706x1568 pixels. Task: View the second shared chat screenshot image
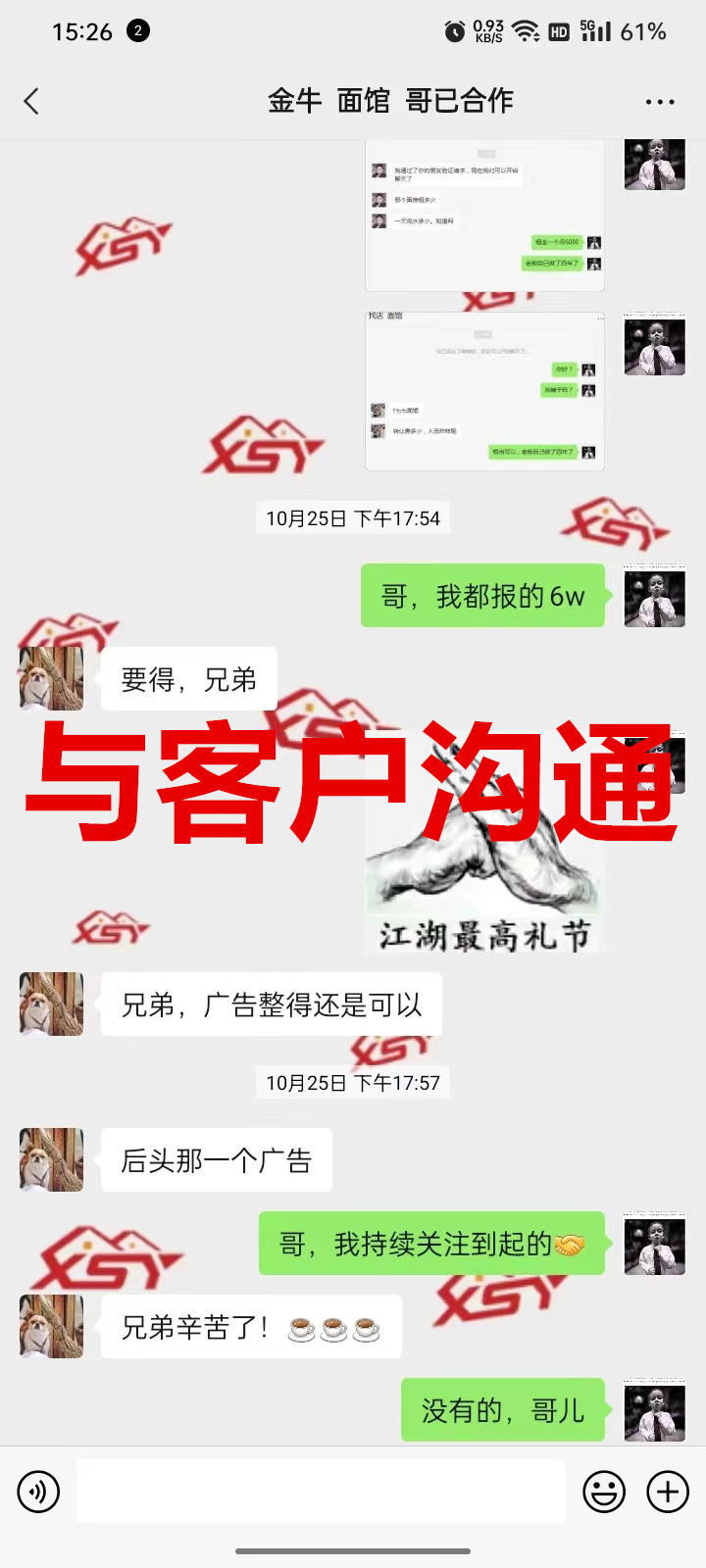(x=484, y=390)
